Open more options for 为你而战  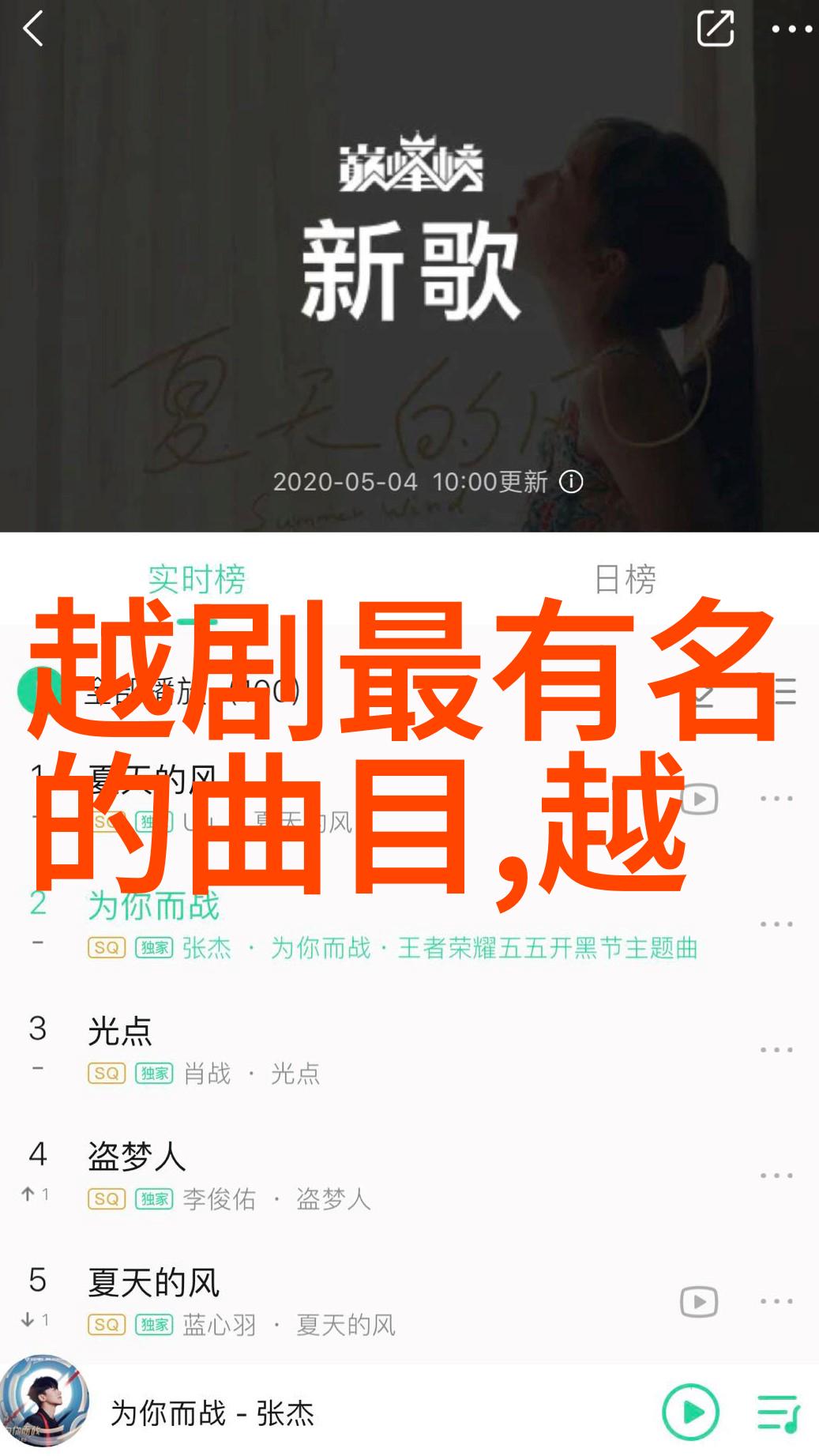(x=776, y=924)
